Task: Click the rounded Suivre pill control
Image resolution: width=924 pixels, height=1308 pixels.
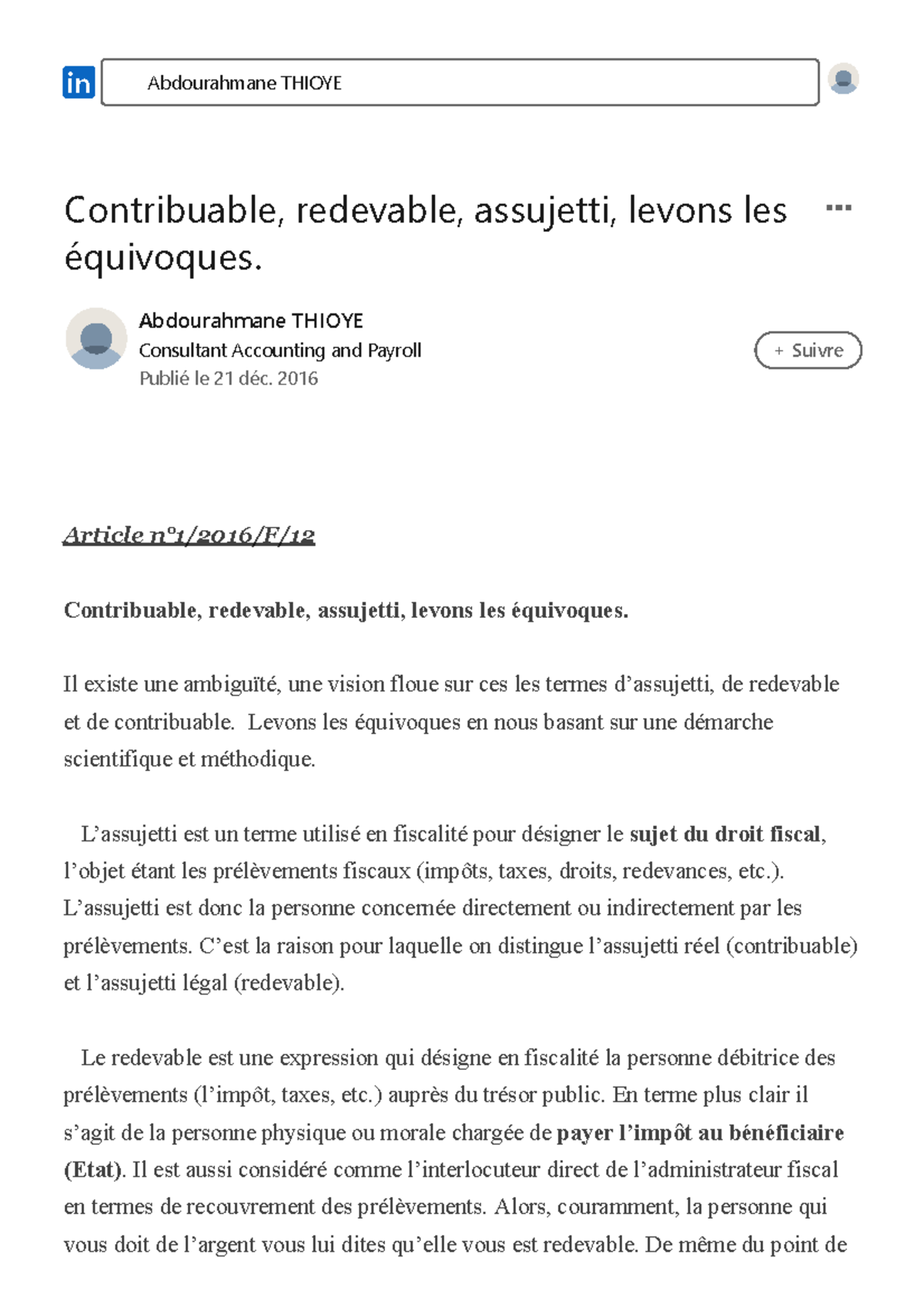Action: coord(808,350)
